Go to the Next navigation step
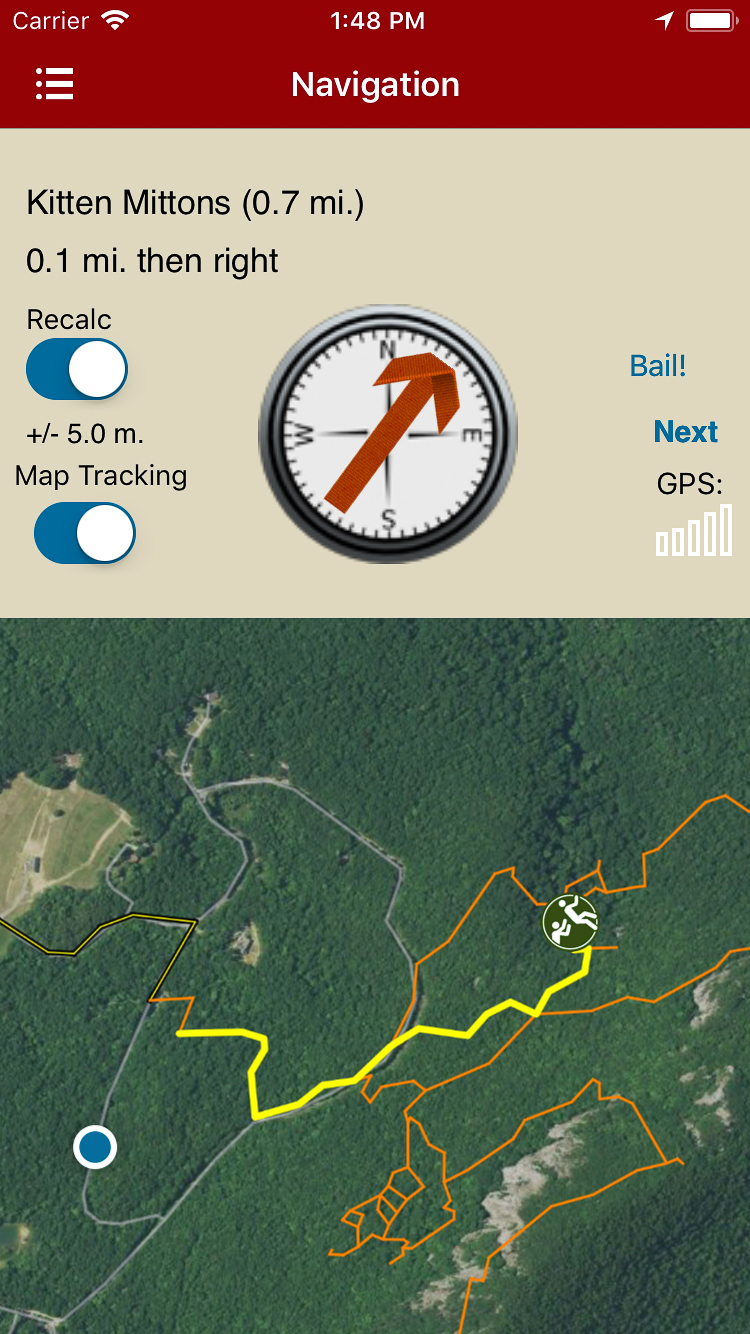This screenshot has height=1334, width=750. pyautogui.click(x=685, y=432)
